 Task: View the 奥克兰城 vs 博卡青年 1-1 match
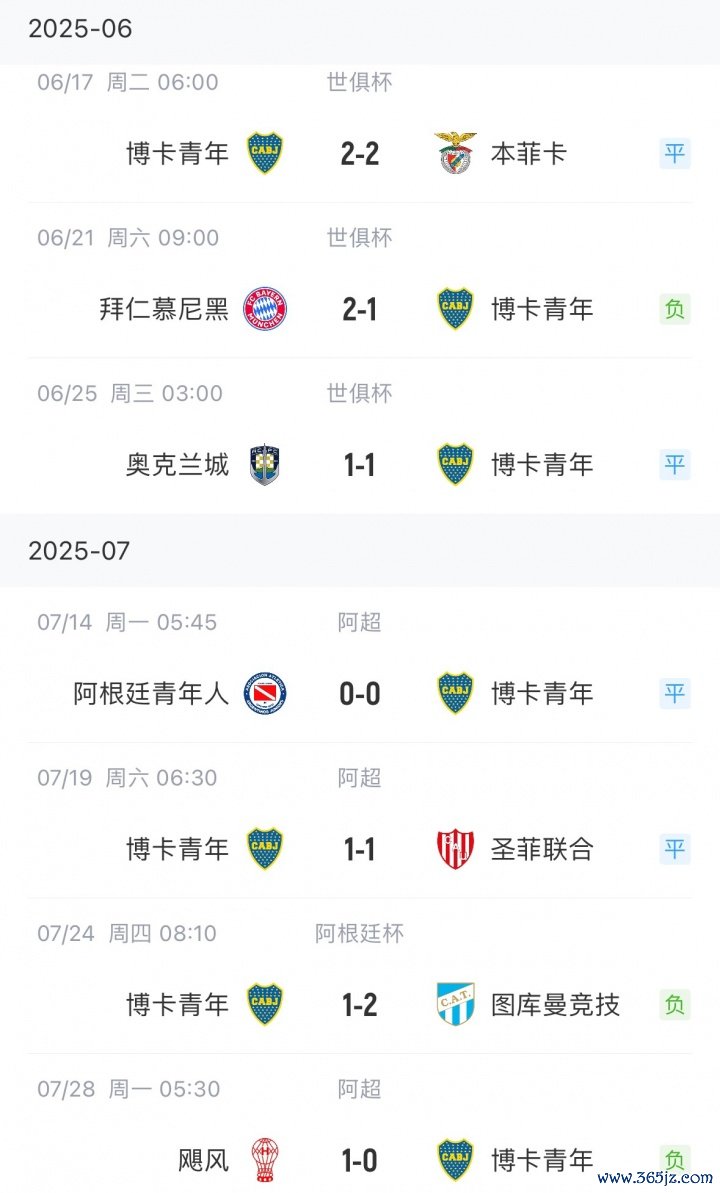[x=360, y=436]
